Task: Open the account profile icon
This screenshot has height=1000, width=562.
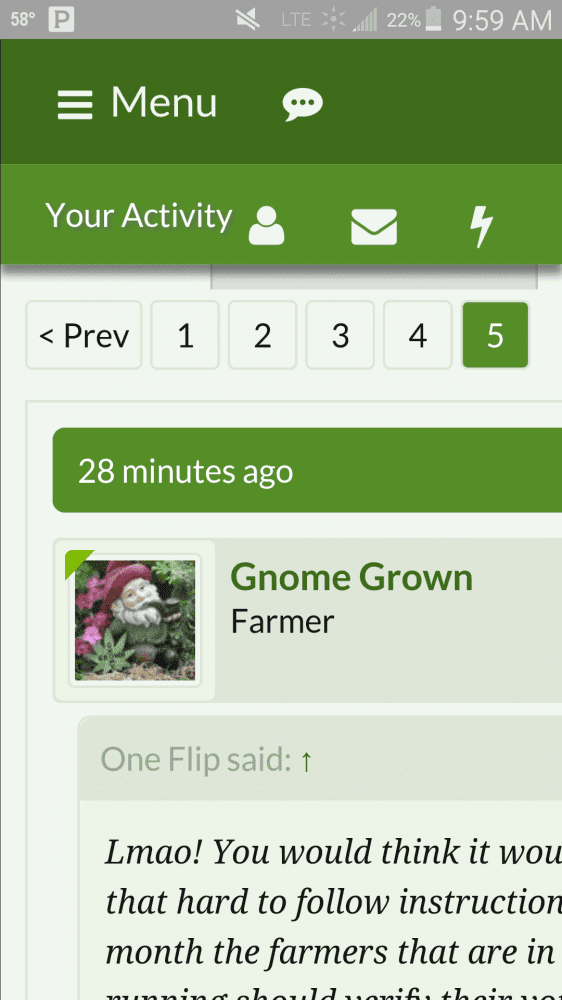Action: [266, 226]
